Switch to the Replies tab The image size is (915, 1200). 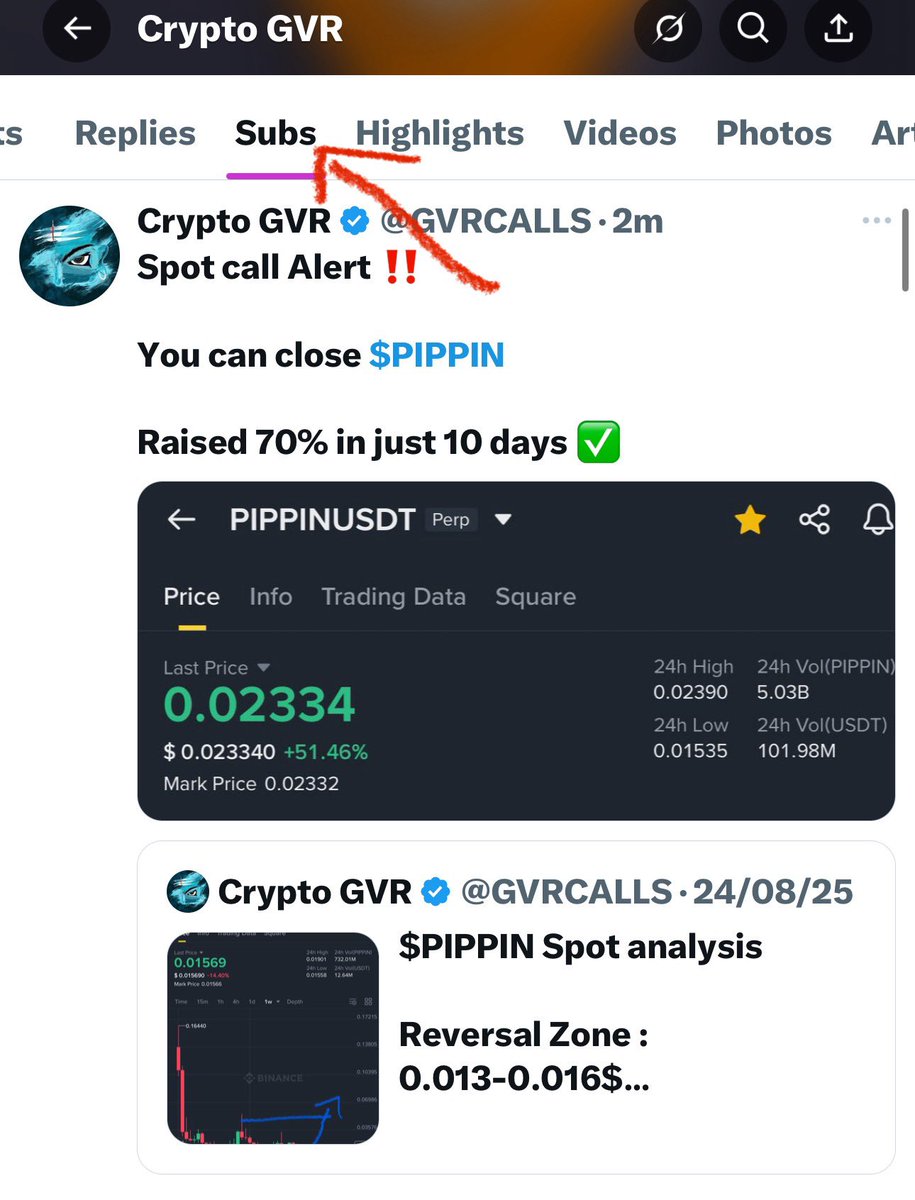(x=135, y=133)
